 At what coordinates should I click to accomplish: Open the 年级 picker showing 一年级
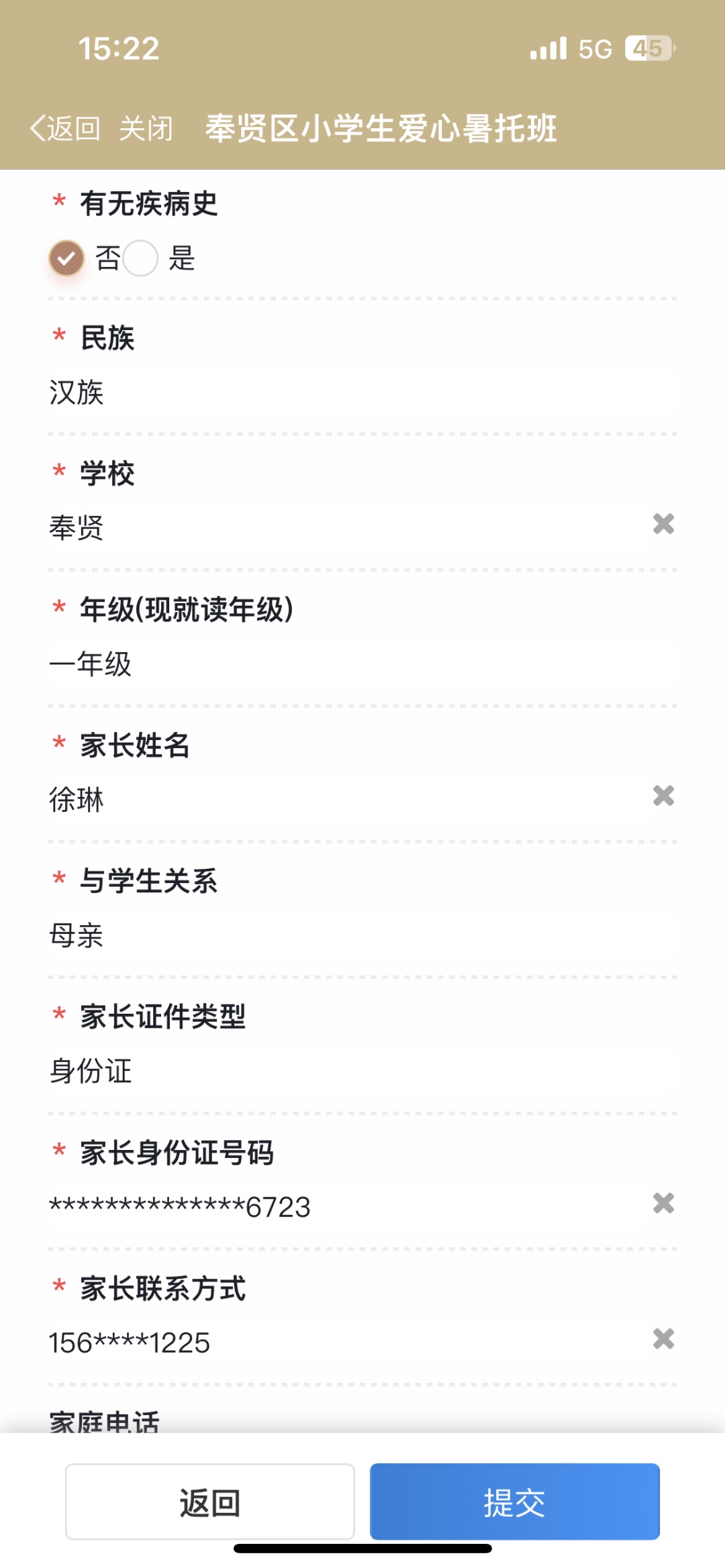pyautogui.click(x=362, y=664)
